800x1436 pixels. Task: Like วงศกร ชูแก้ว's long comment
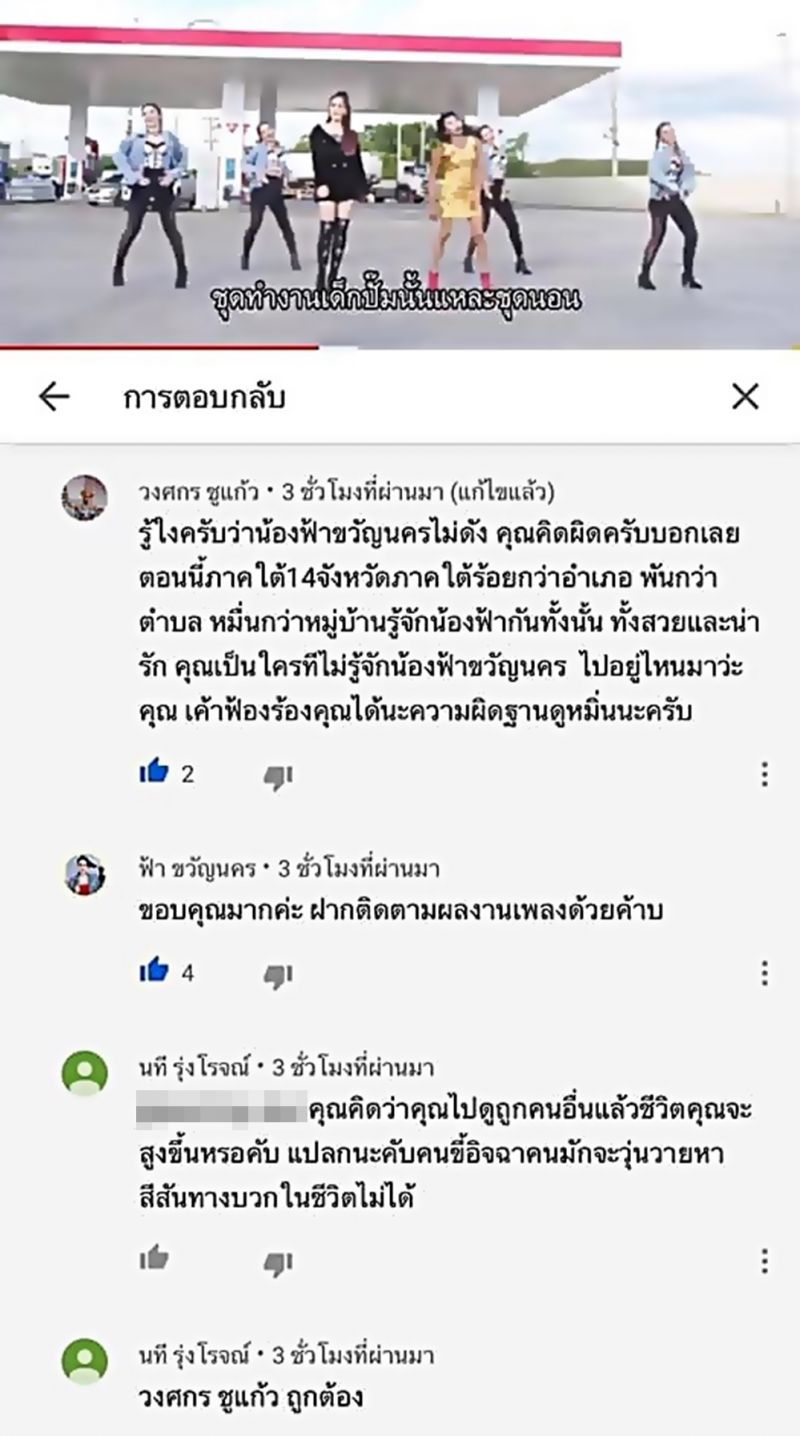(x=154, y=773)
